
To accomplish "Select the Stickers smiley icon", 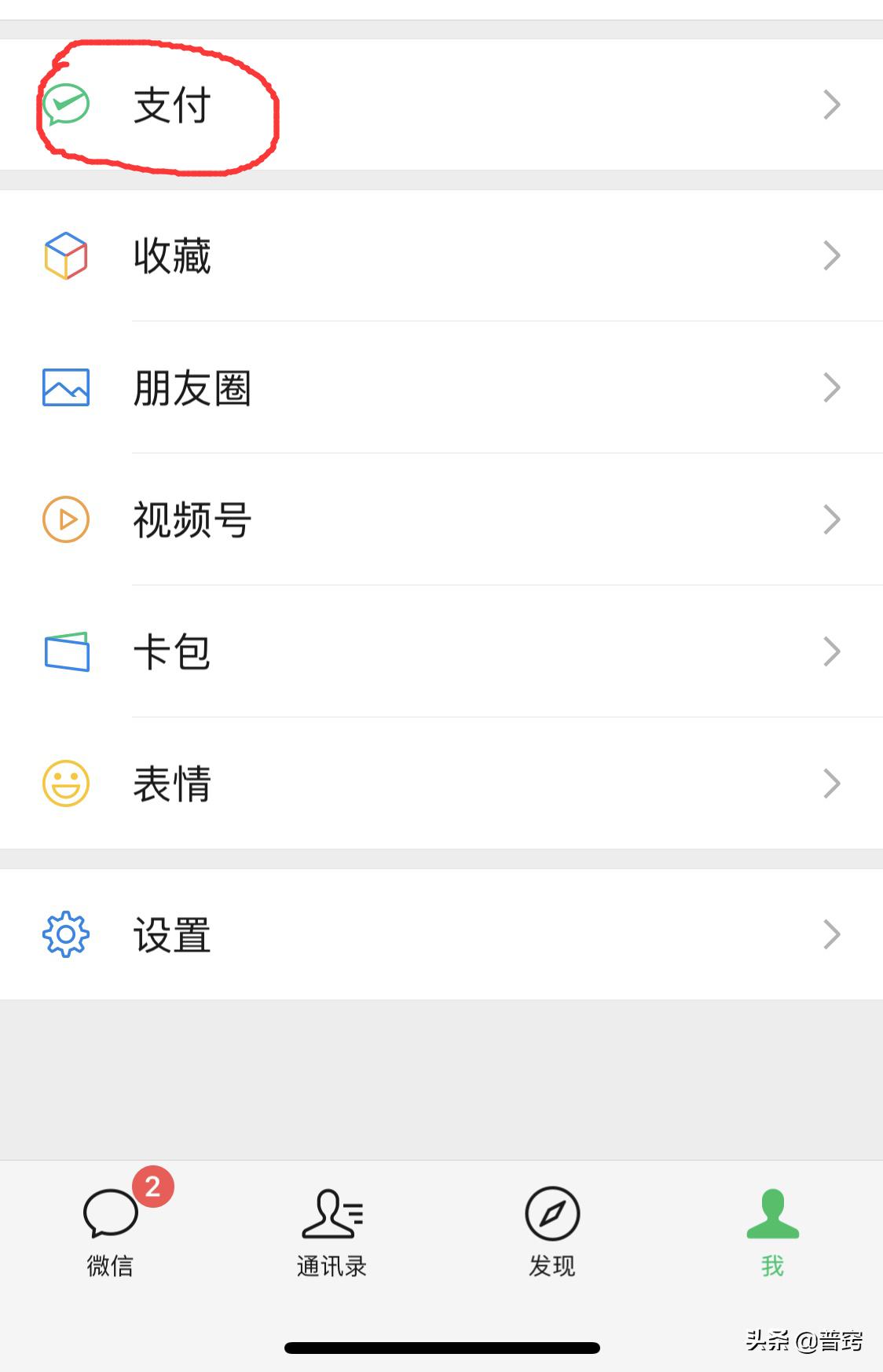I will point(67,783).
